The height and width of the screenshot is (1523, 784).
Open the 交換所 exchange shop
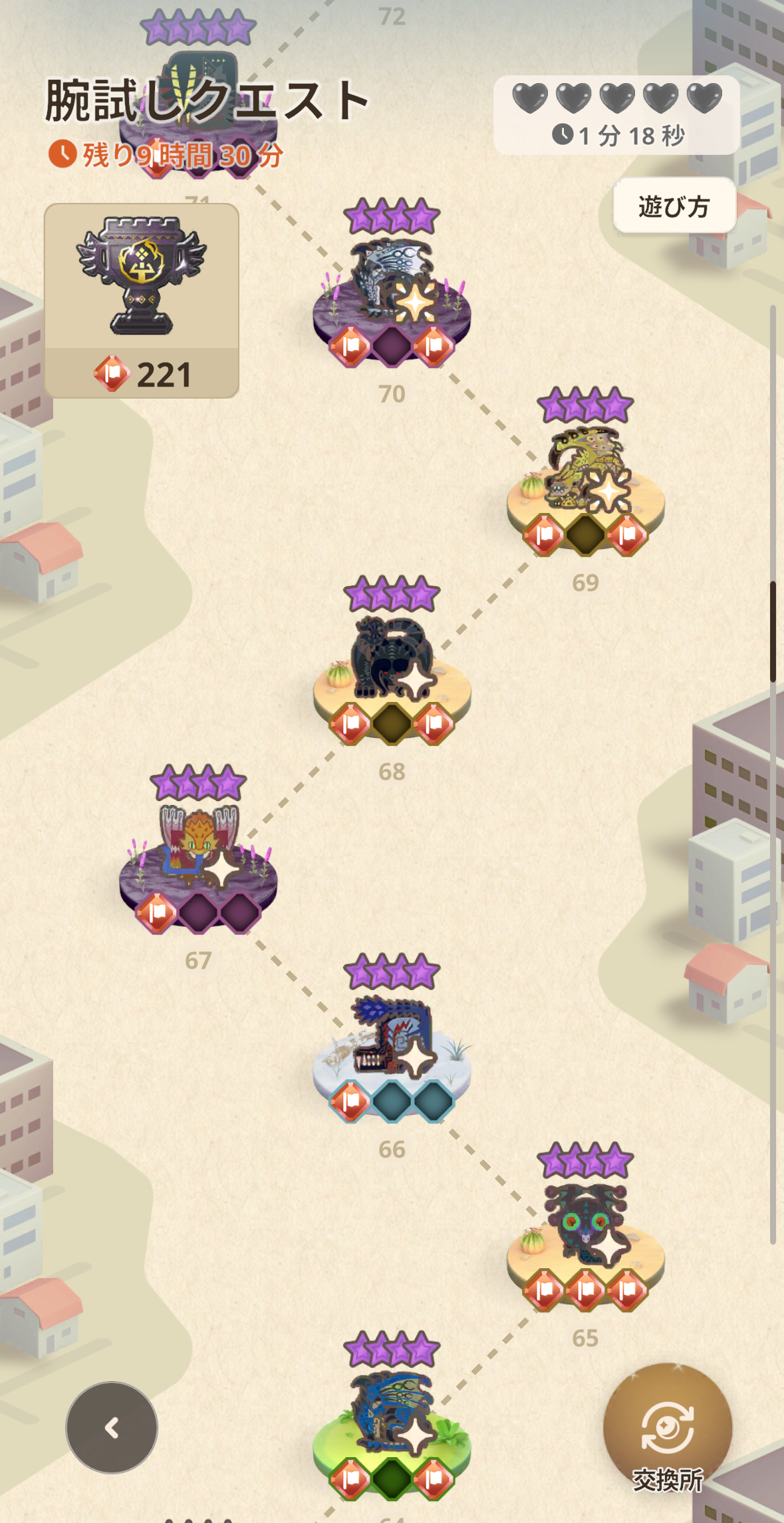[x=667, y=1431]
